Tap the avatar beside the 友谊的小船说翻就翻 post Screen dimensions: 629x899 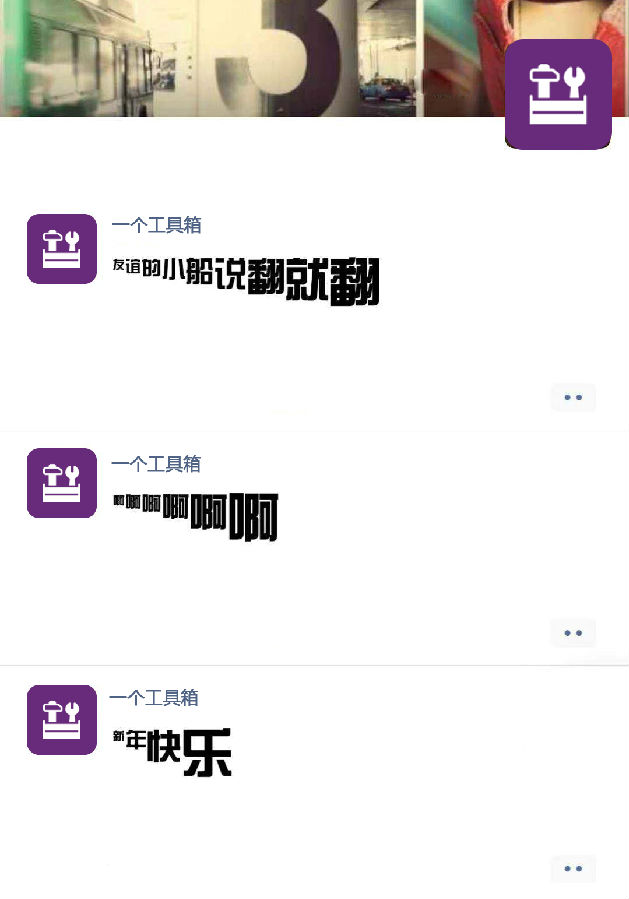(62, 249)
